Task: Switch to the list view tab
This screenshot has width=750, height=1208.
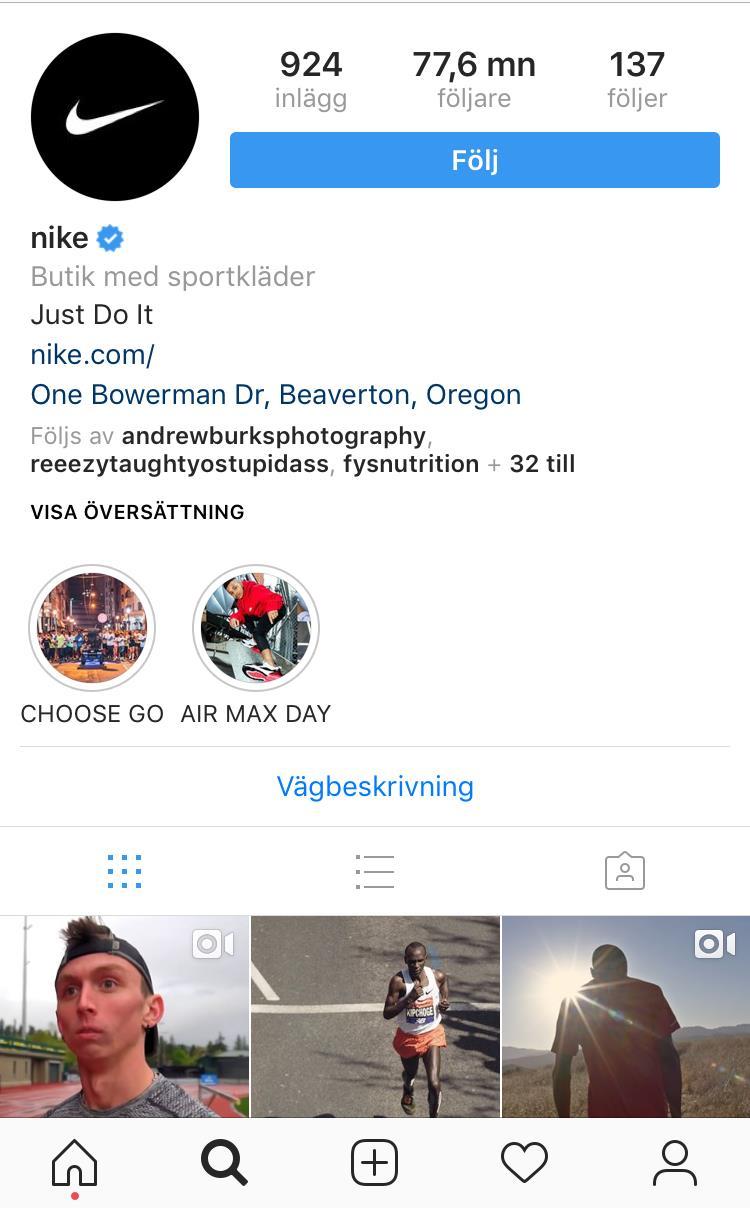Action: point(375,872)
